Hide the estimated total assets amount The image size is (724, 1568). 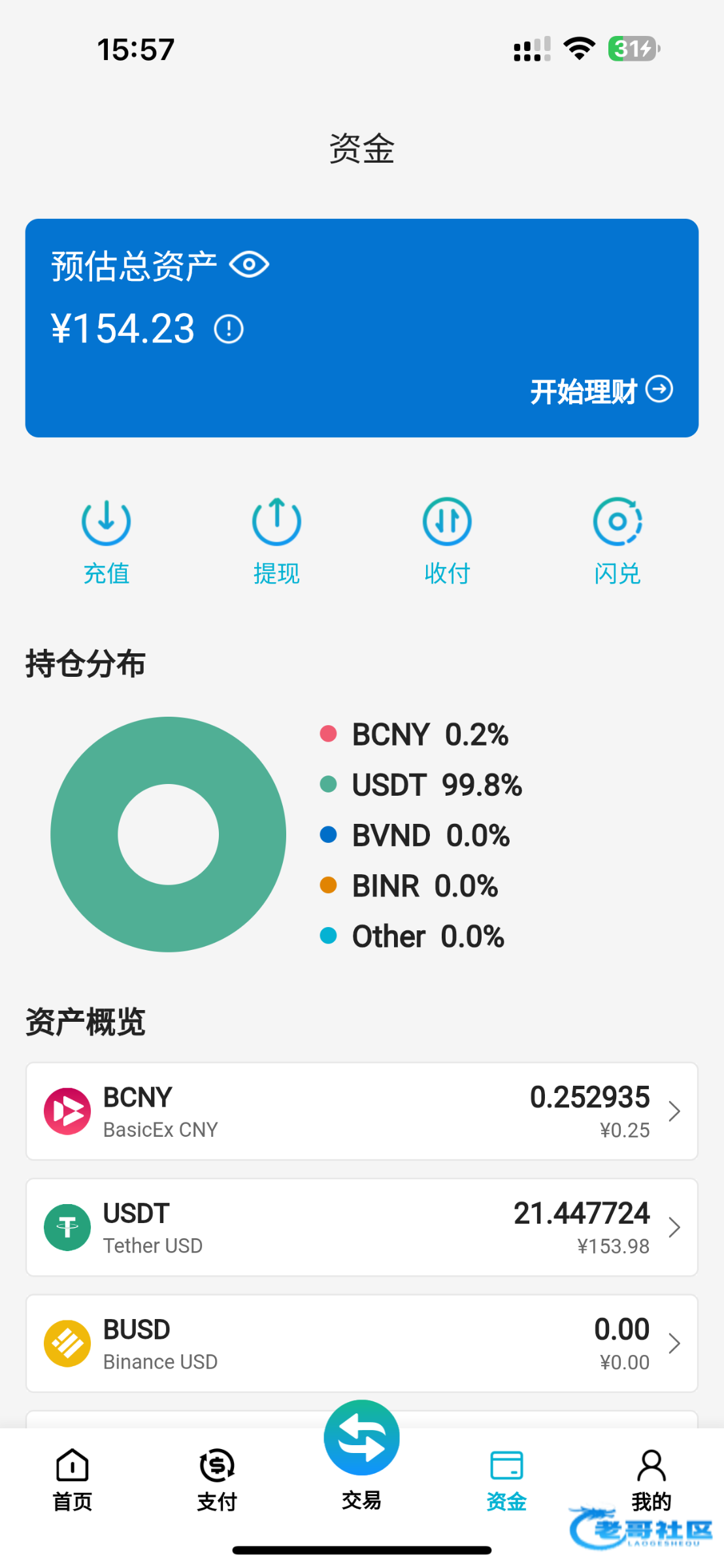(249, 265)
